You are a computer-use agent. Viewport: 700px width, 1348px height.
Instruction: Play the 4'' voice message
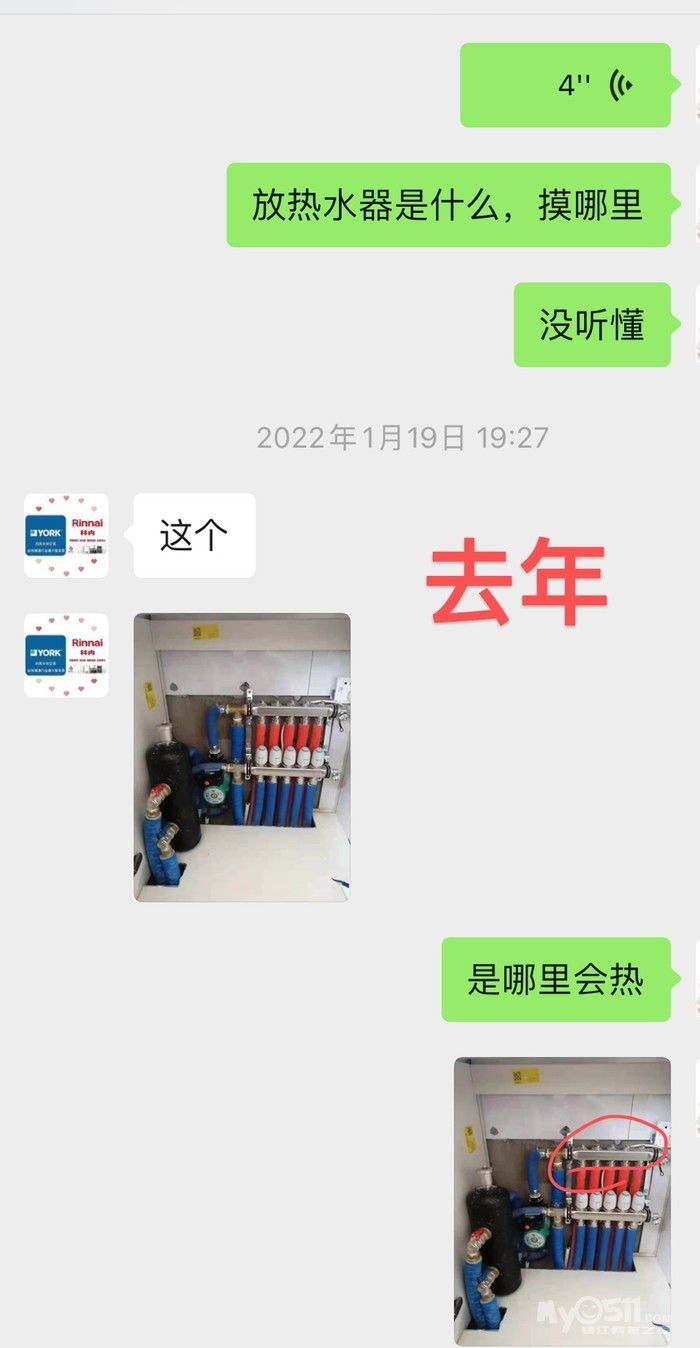tap(565, 85)
